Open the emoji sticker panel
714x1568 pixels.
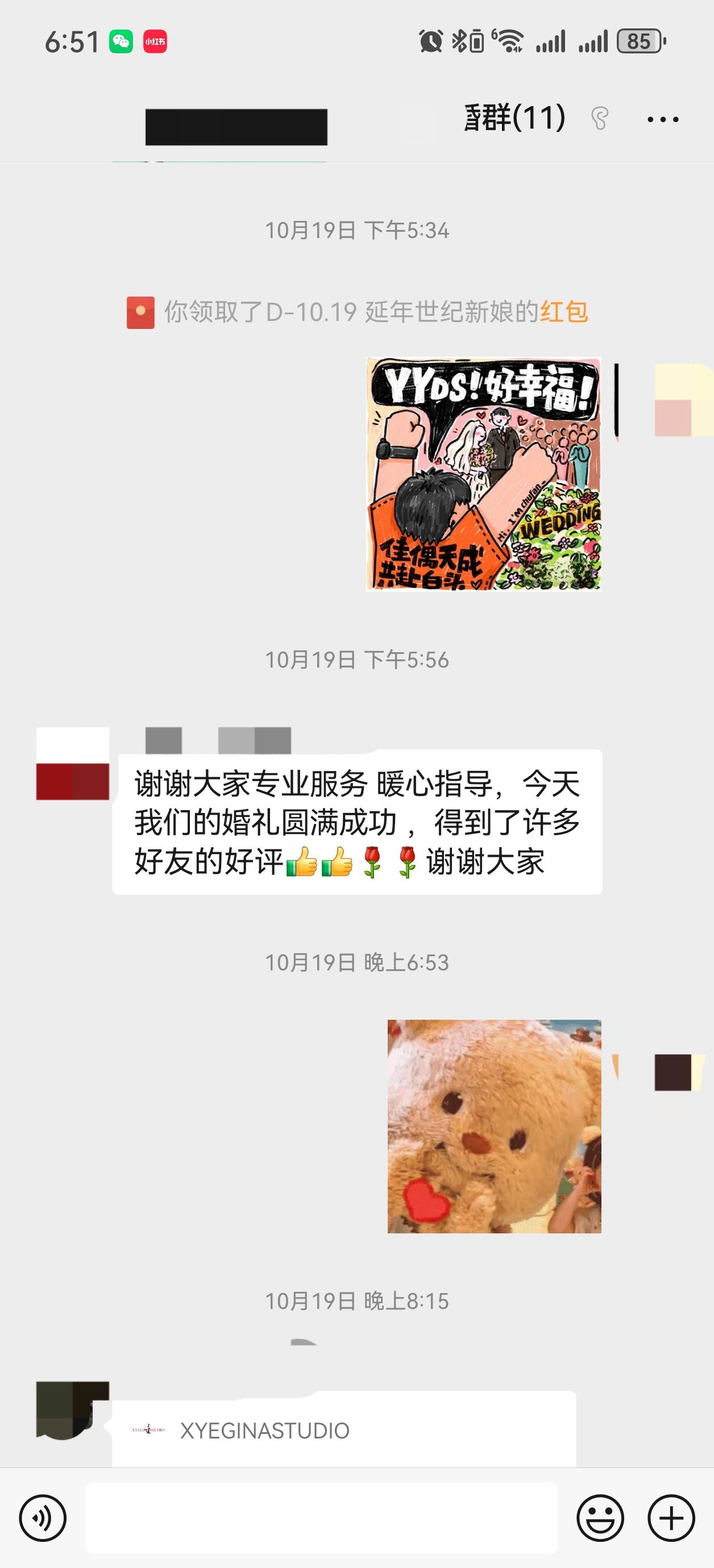[600, 1517]
